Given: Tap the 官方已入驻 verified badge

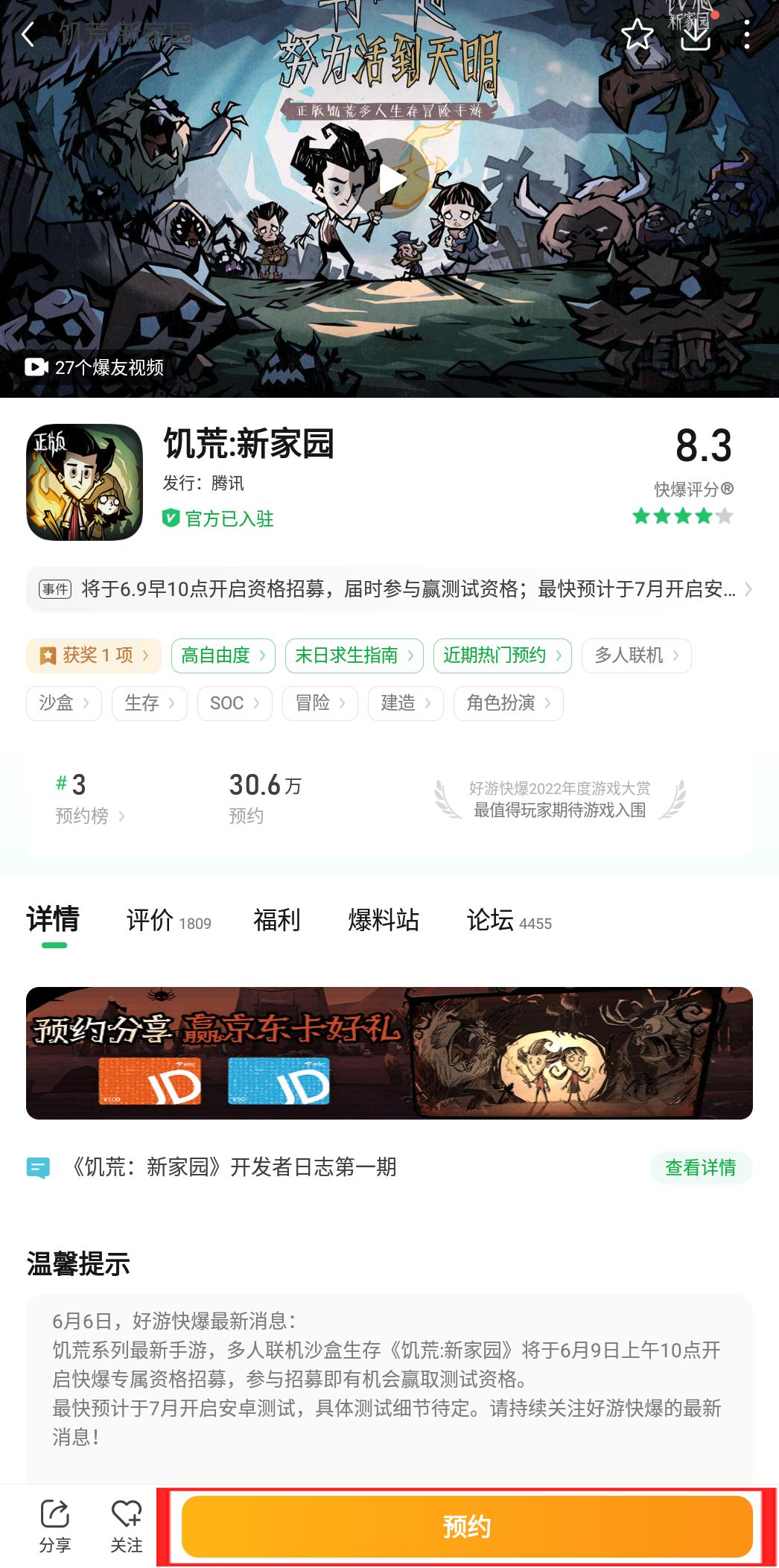Looking at the screenshot, I should pyautogui.click(x=216, y=520).
